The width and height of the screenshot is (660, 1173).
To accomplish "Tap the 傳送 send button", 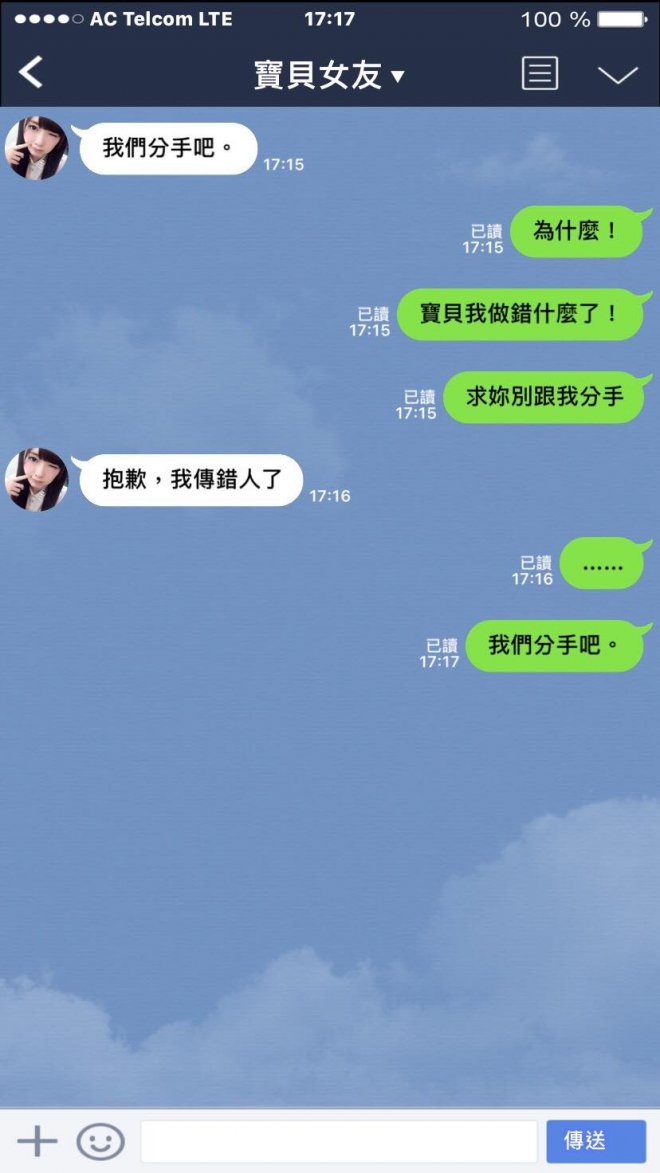I will 596,1141.
